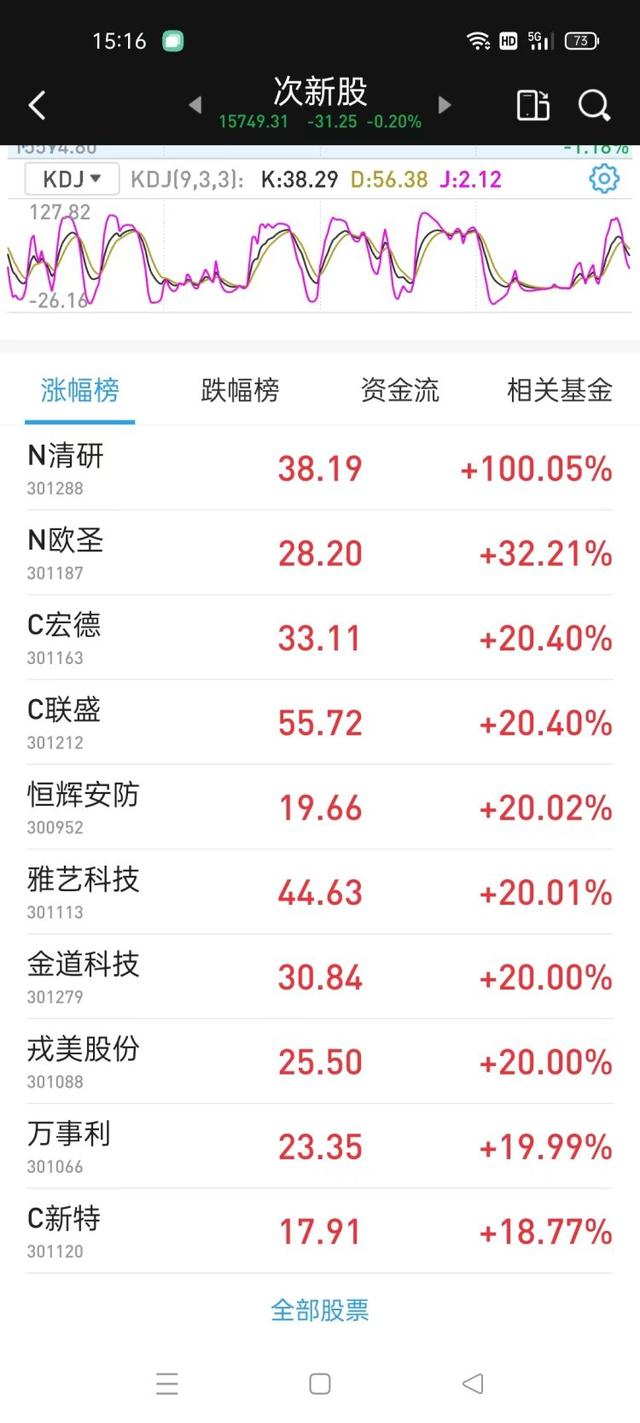Open stock N清研 301288
Viewport: 640px width, 1423px height.
point(320,468)
